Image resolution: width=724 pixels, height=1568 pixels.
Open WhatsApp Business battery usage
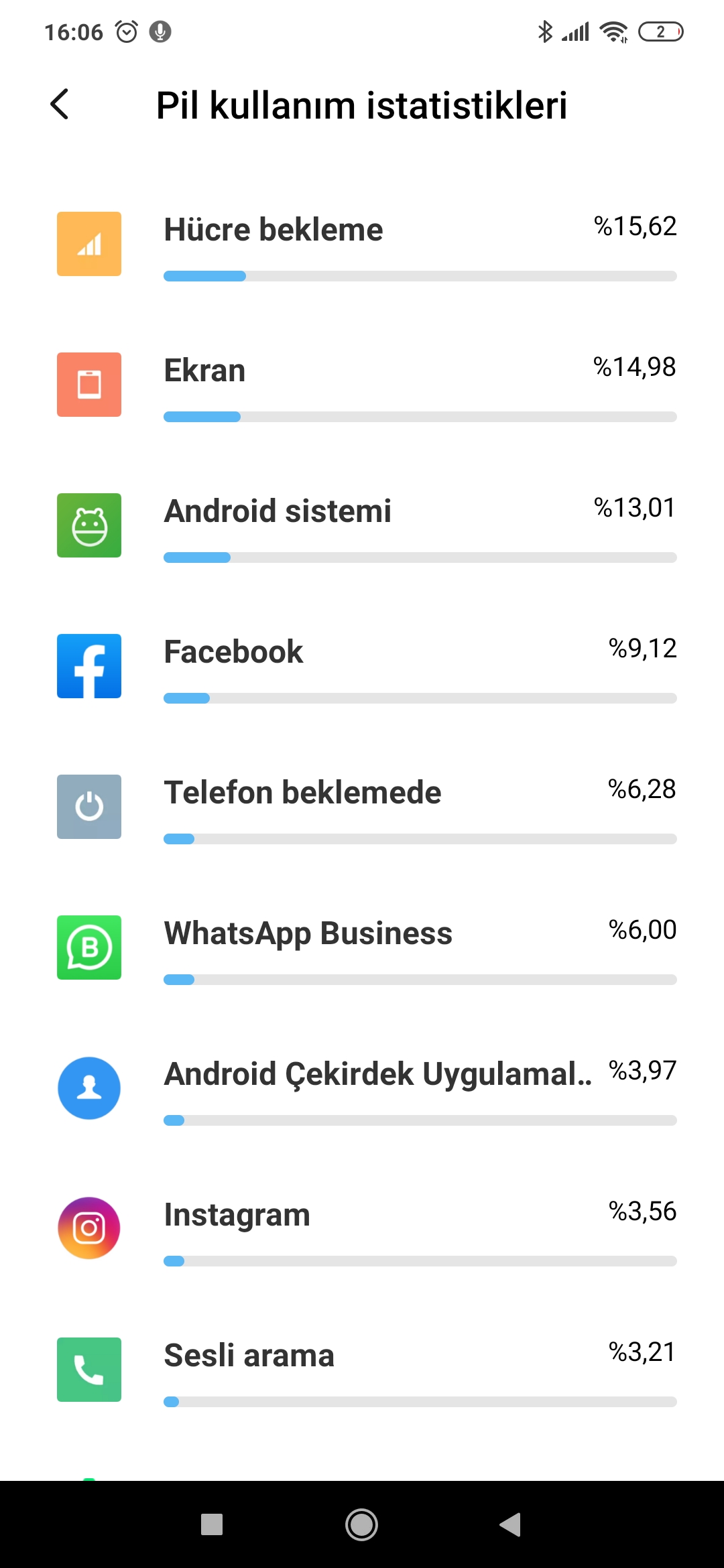tap(362, 948)
